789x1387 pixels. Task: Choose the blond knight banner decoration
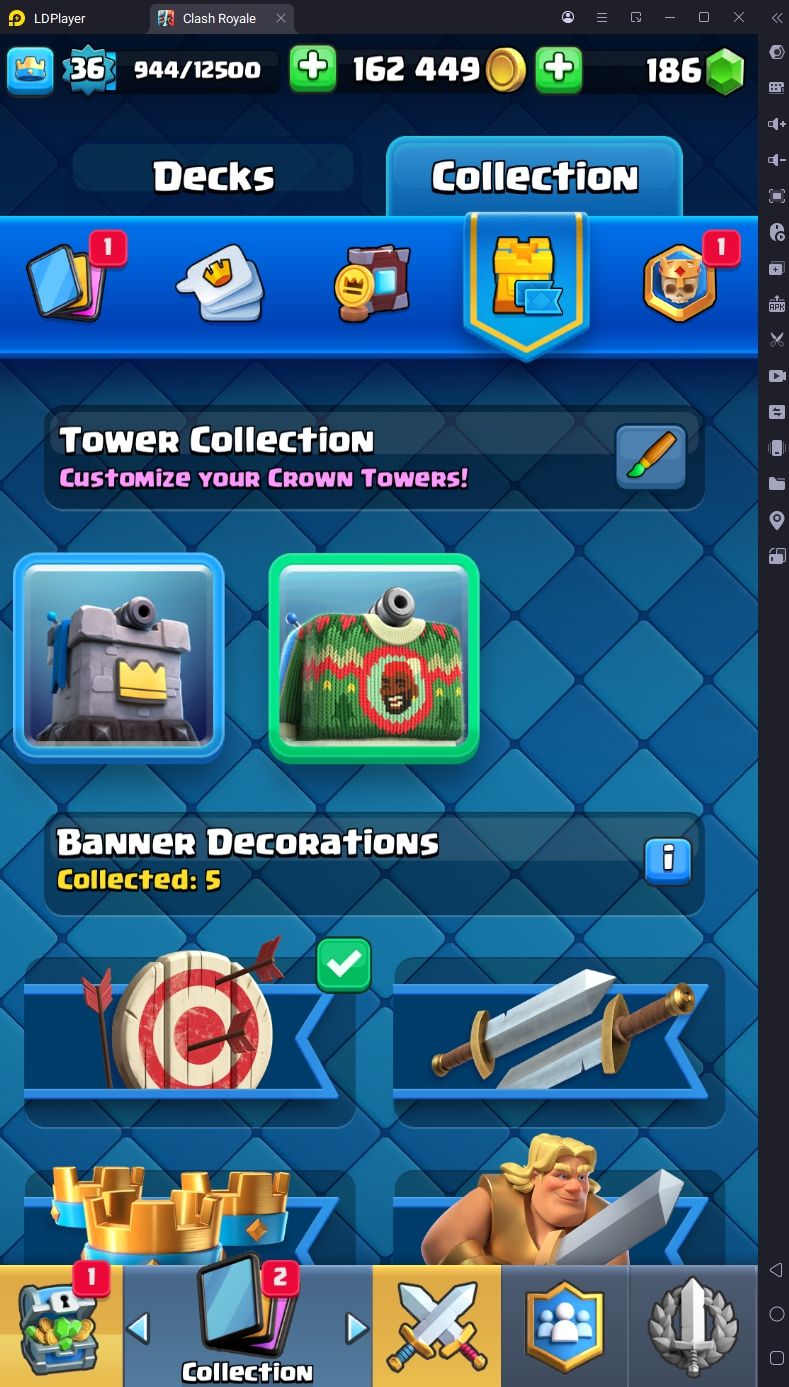click(x=559, y=1210)
